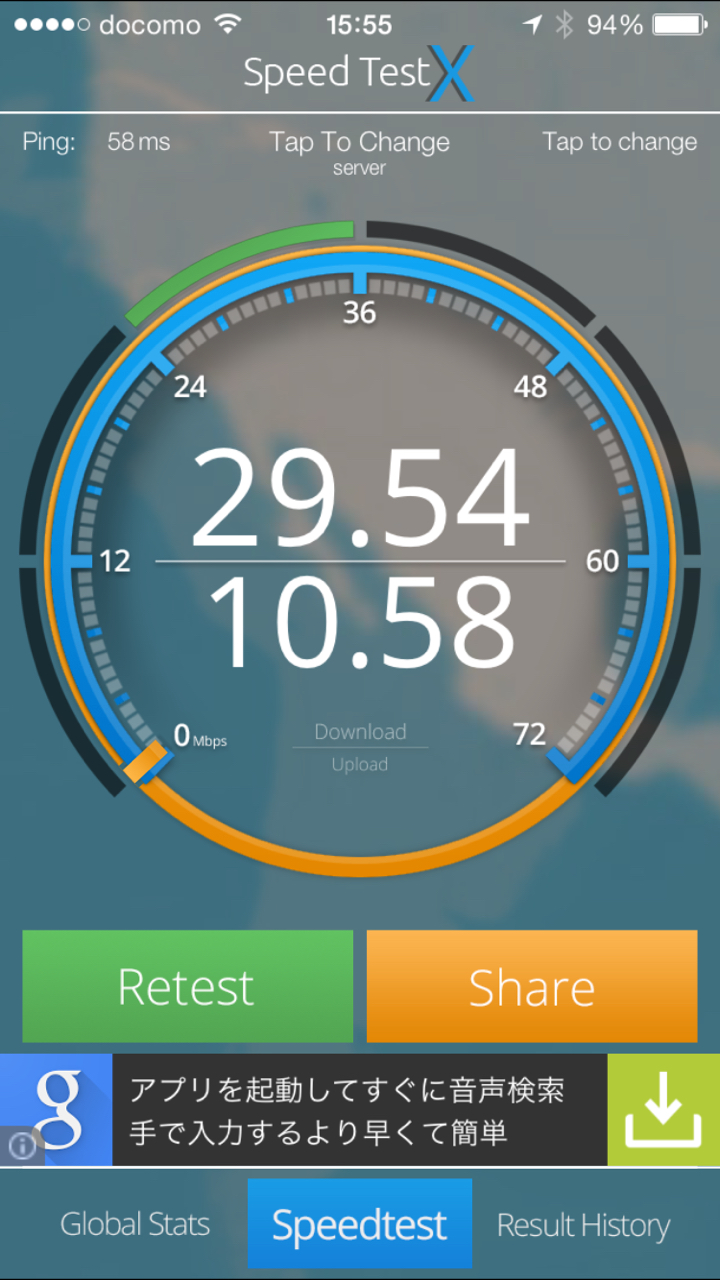Tap the green download icon on the ad
This screenshot has width=720, height=1280.
(663, 1110)
